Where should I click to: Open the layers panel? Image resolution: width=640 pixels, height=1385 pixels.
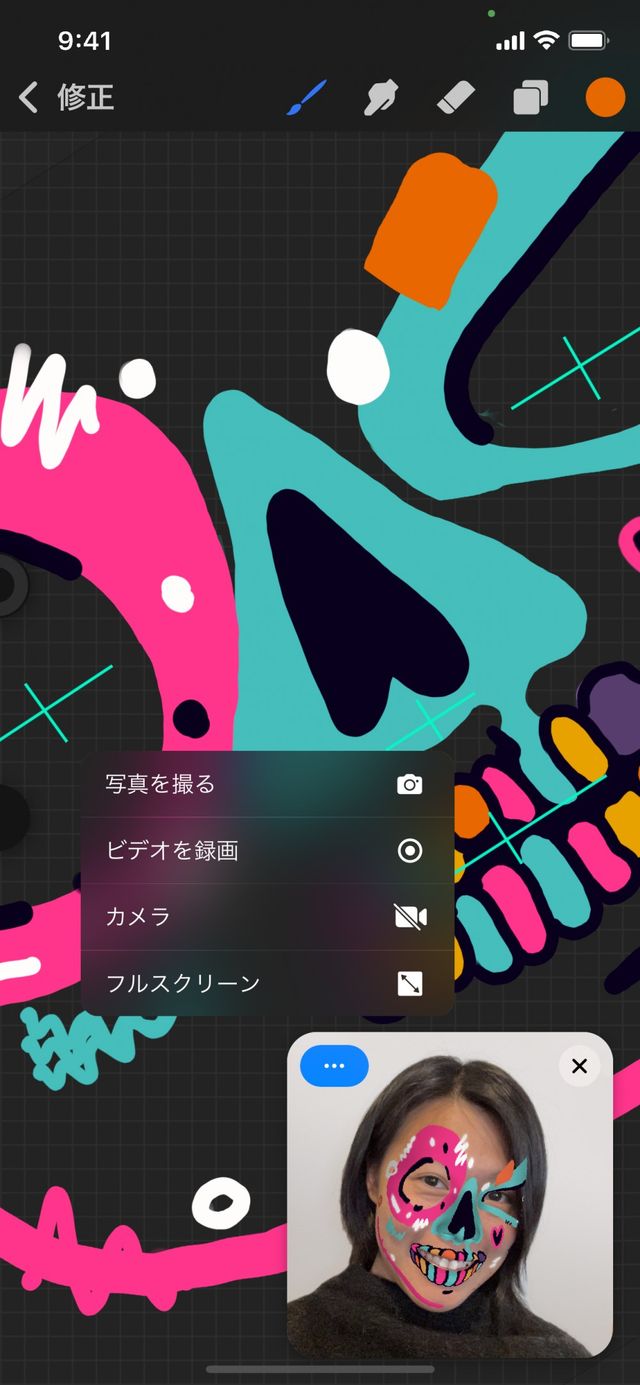click(530, 98)
